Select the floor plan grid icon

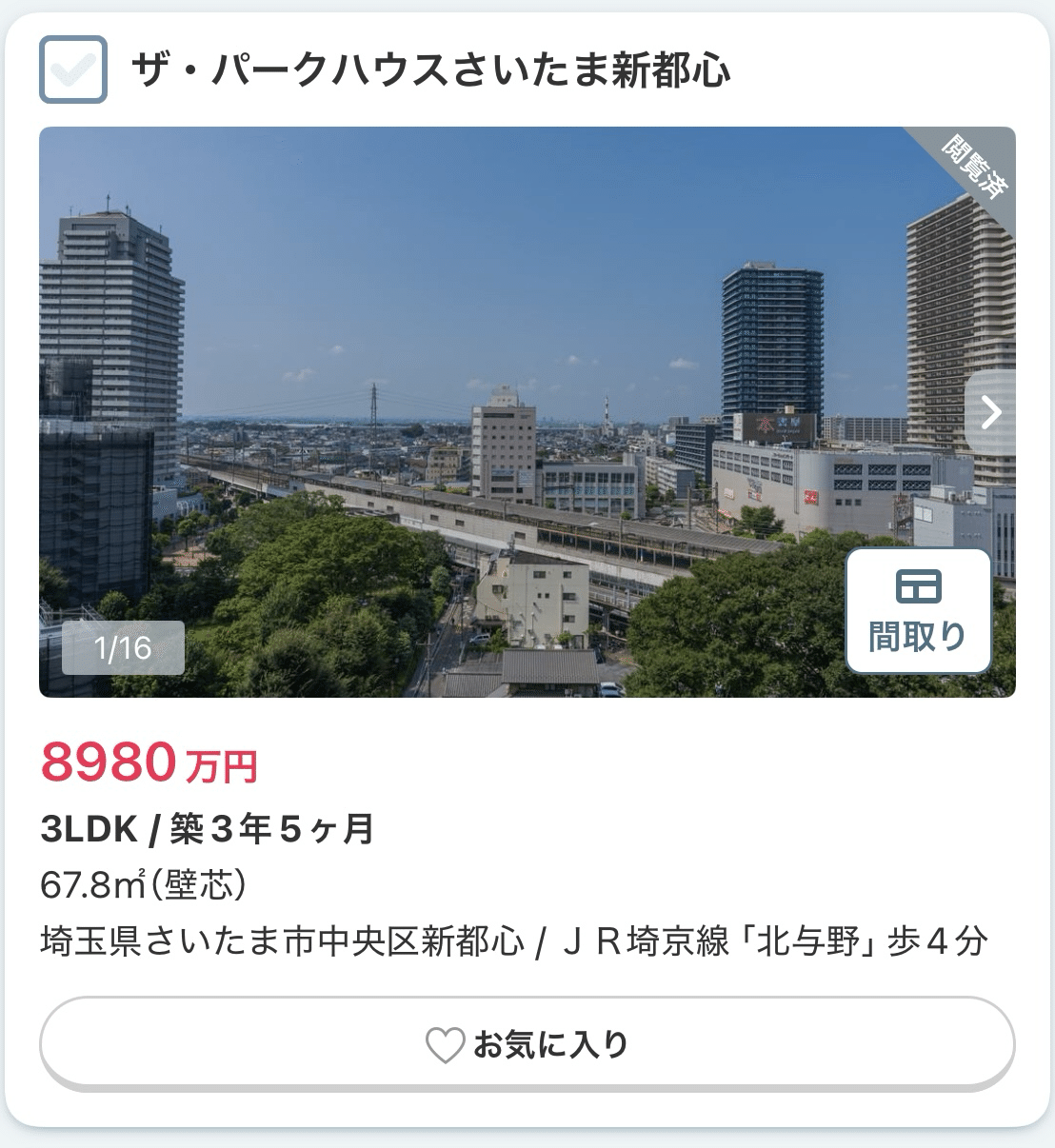click(917, 585)
